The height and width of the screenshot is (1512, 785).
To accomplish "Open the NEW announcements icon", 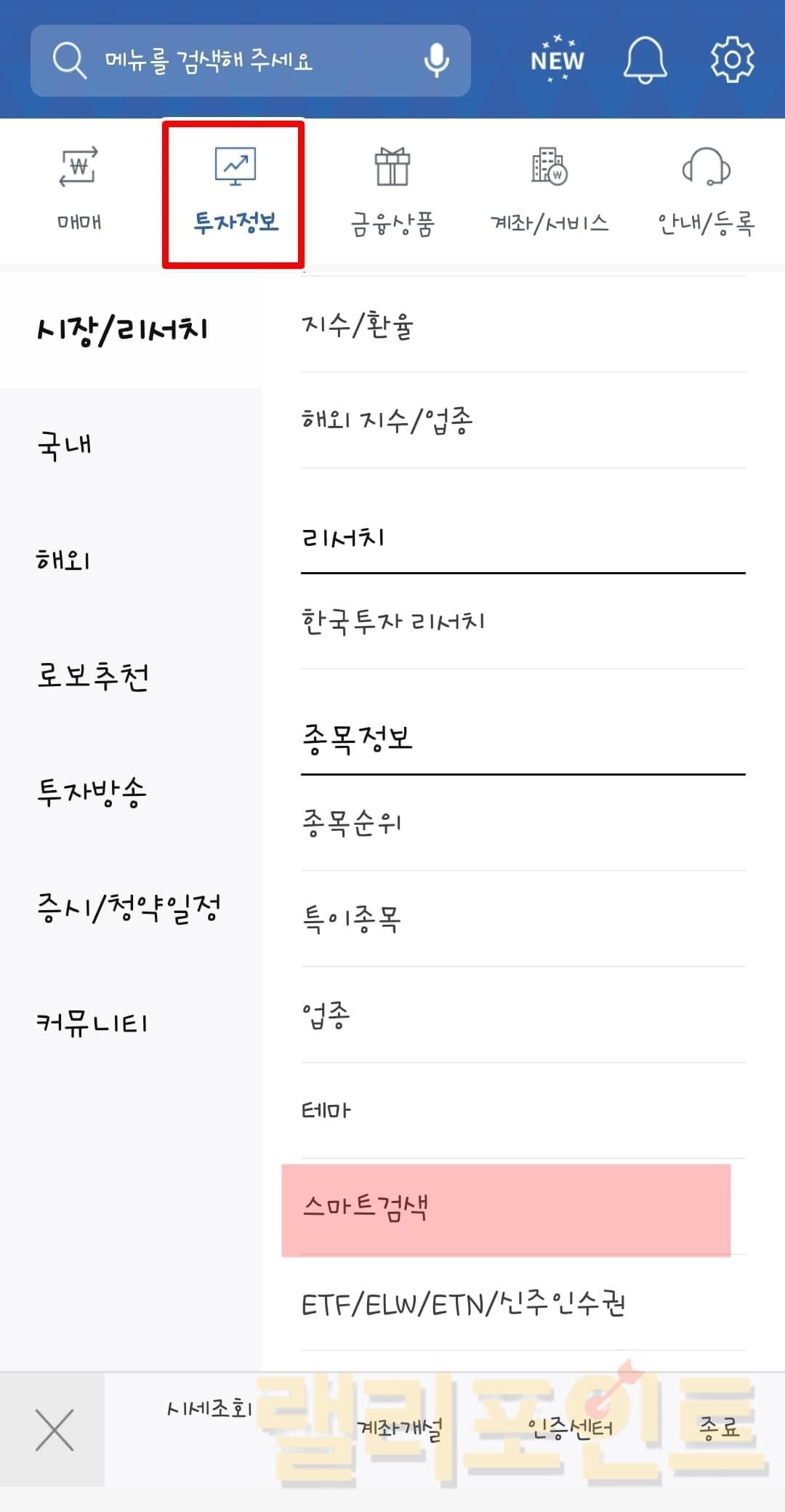I will pos(557,60).
